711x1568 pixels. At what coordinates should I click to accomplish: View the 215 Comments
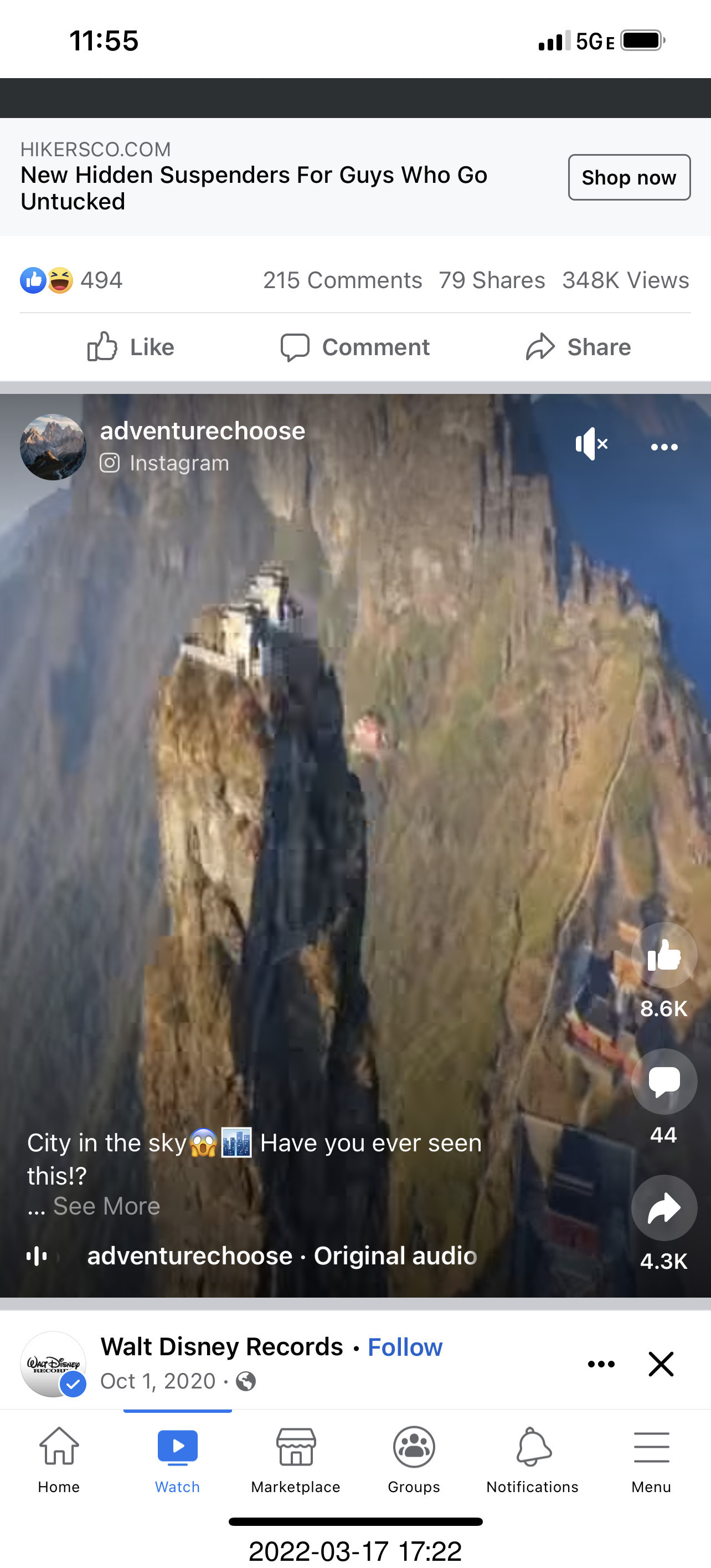tap(342, 280)
